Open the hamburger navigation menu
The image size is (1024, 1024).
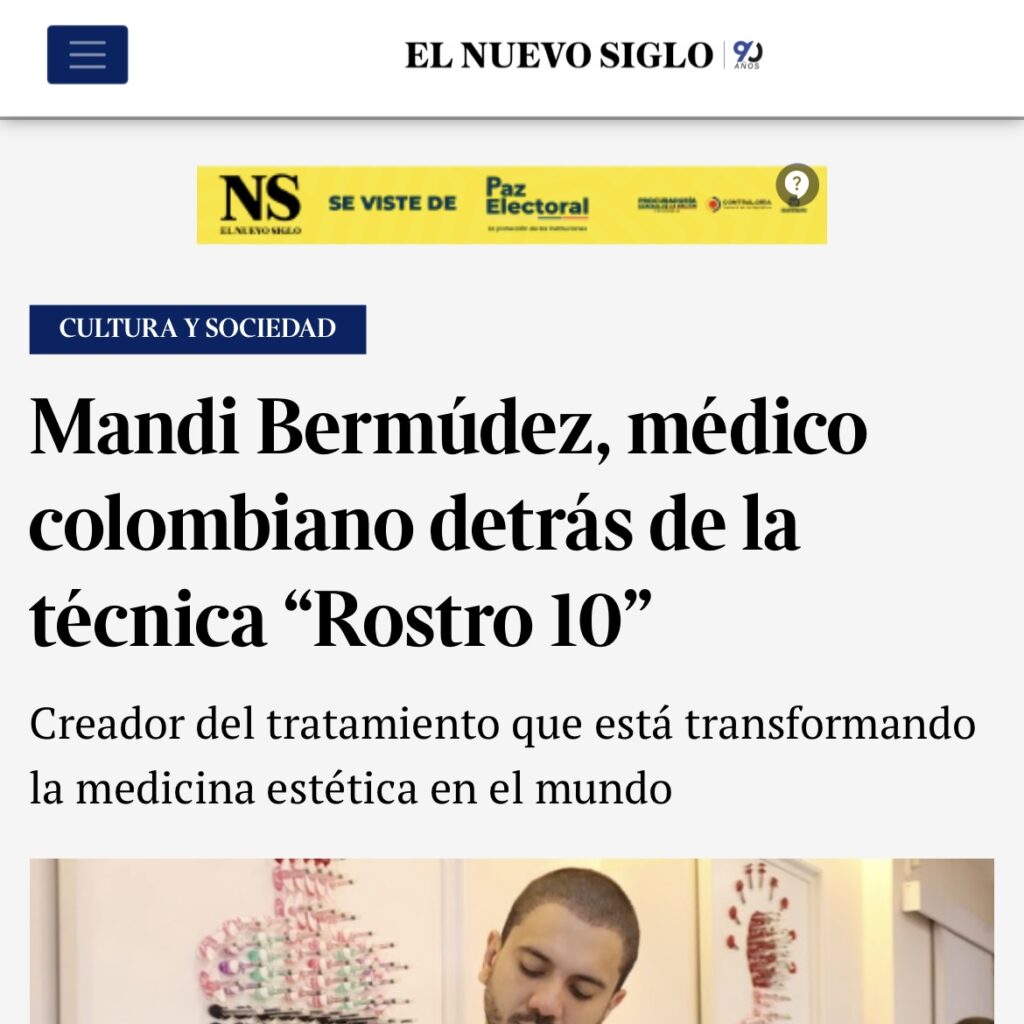[87, 55]
